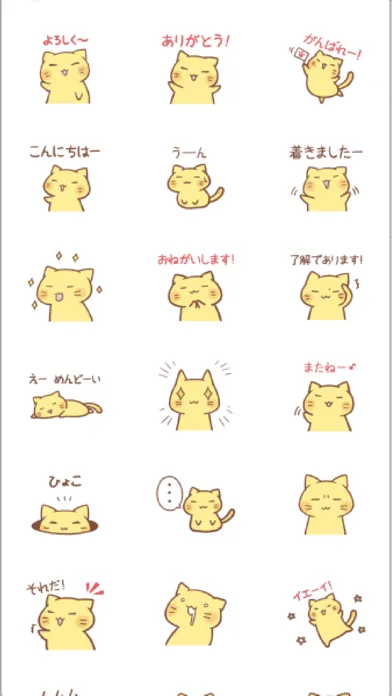Open the drooling cat sticker
Screen dimensions: 392x696
click(195, 614)
